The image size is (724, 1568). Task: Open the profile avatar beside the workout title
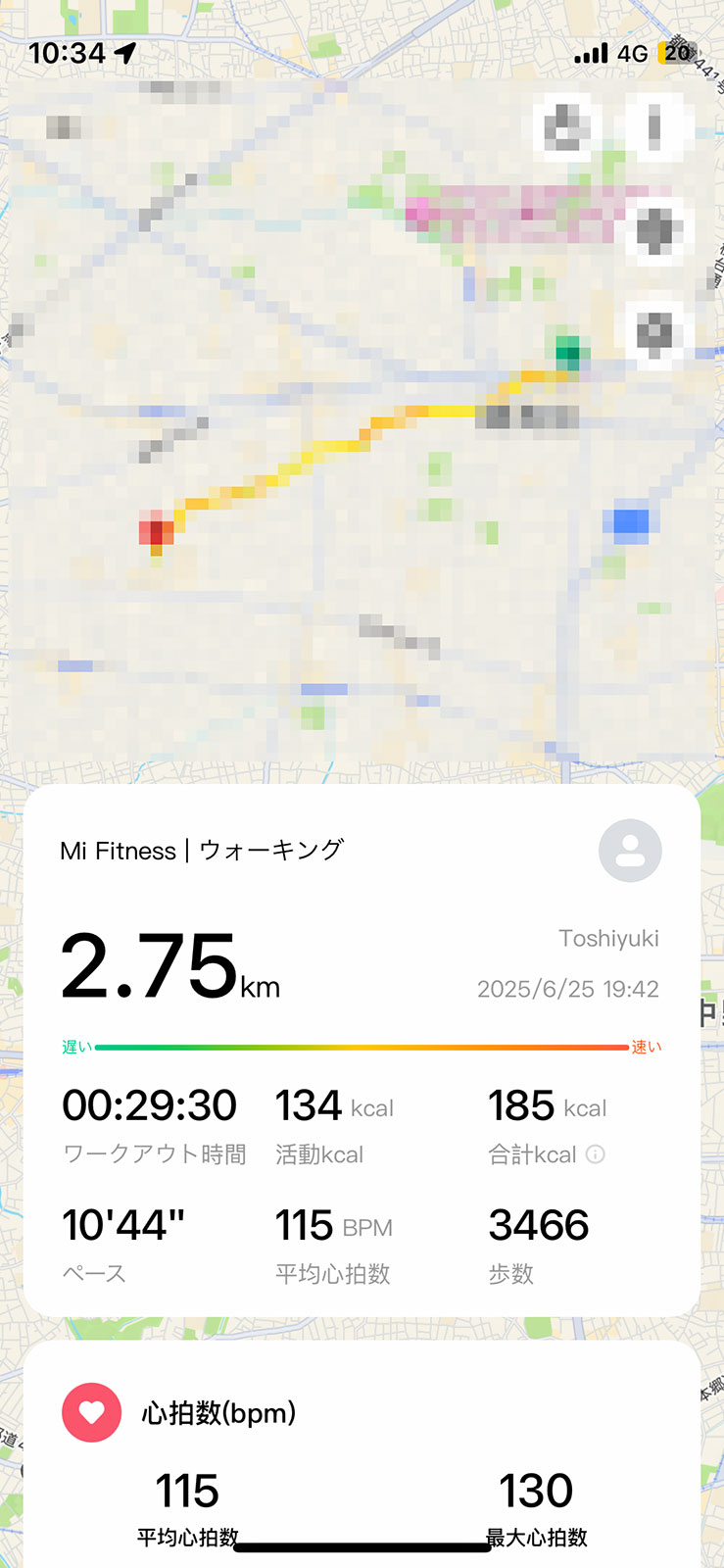pos(630,851)
